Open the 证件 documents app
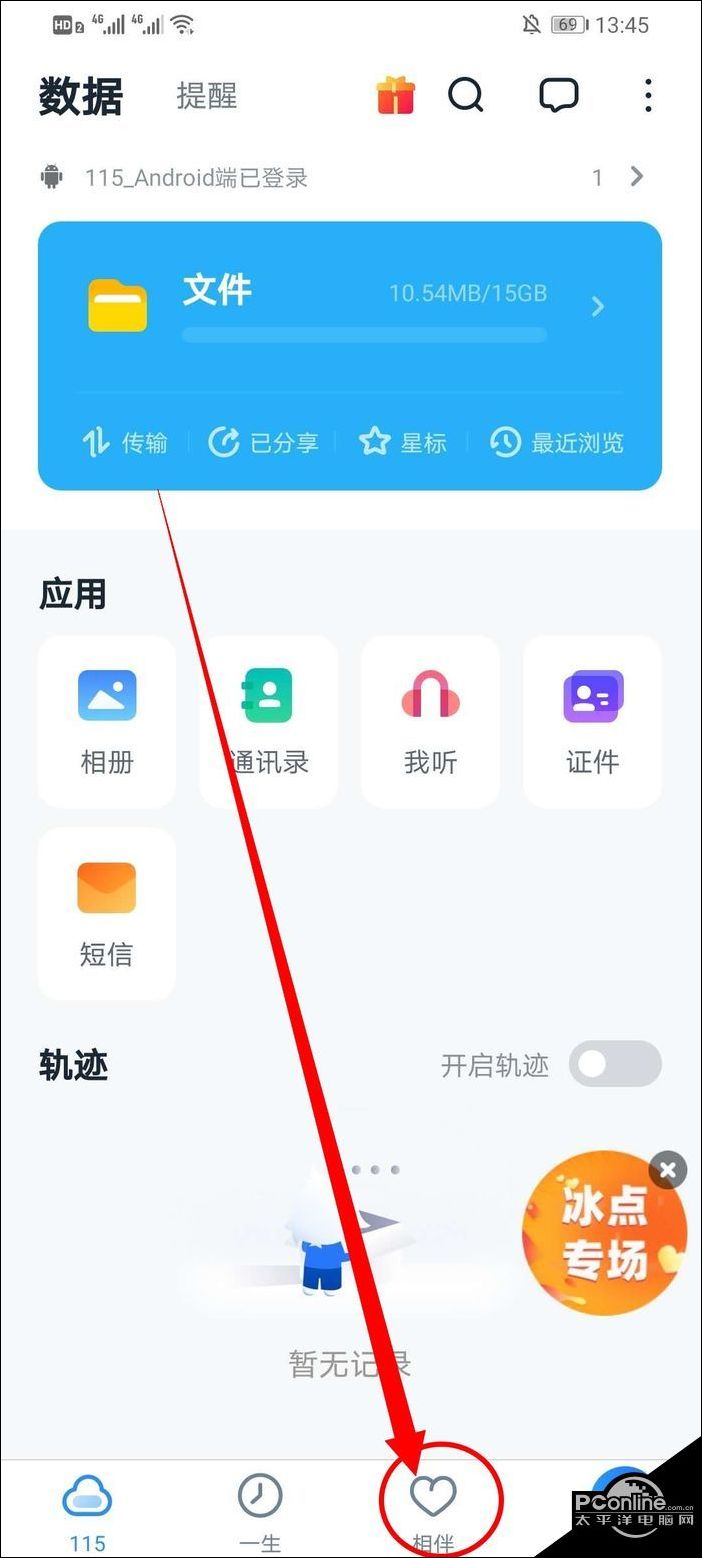The width and height of the screenshot is (702, 1558). click(x=593, y=722)
